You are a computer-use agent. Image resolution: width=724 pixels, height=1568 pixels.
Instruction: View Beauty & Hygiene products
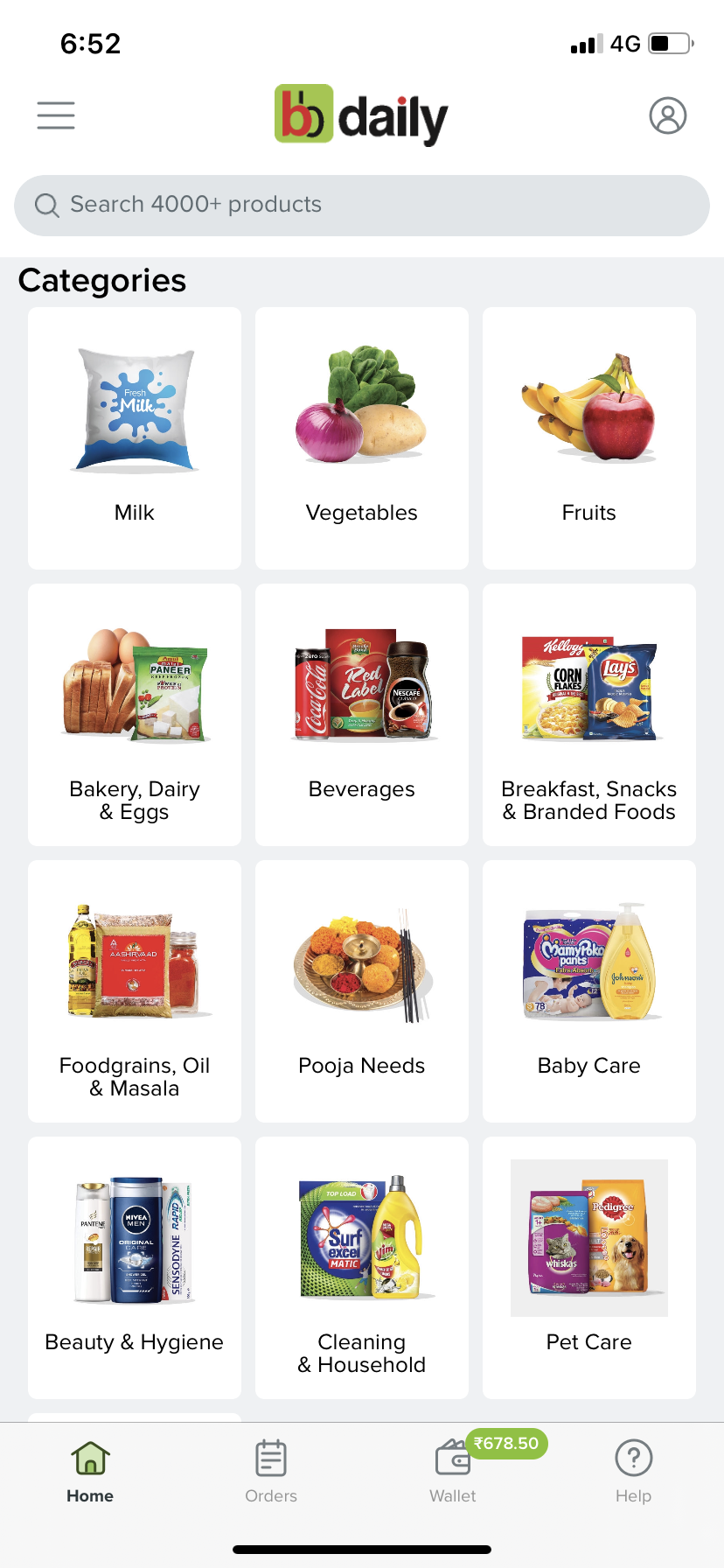pyautogui.click(x=135, y=1267)
